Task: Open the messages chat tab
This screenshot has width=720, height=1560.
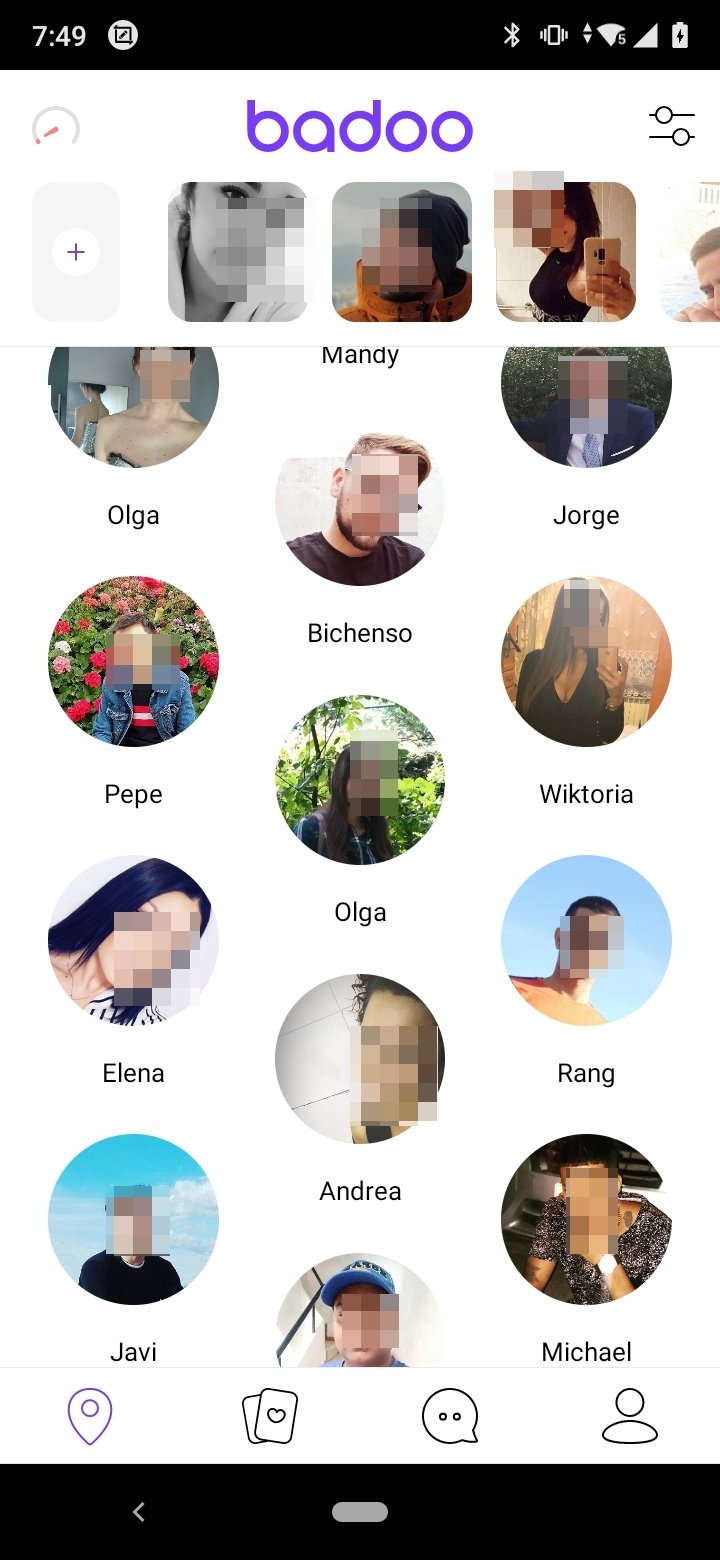Action: (x=450, y=1416)
